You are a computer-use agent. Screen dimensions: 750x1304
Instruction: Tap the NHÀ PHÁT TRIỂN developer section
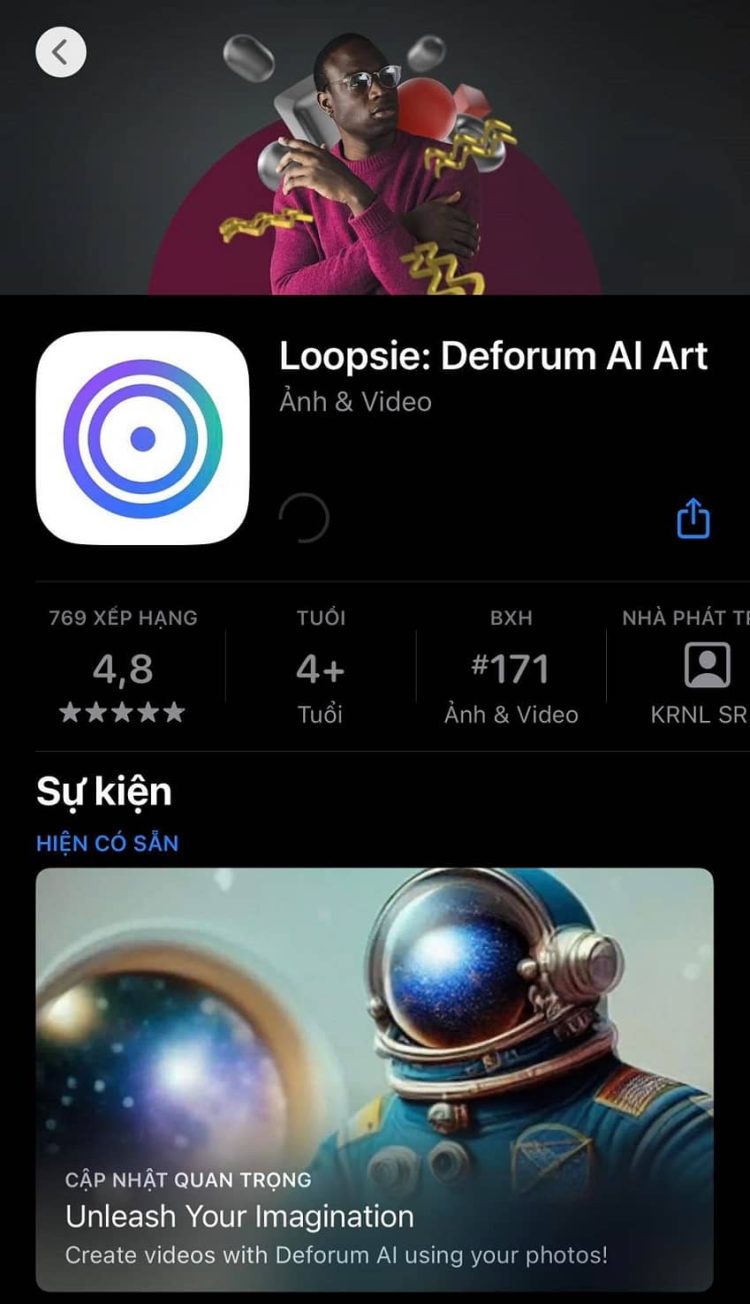click(x=690, y=618)
